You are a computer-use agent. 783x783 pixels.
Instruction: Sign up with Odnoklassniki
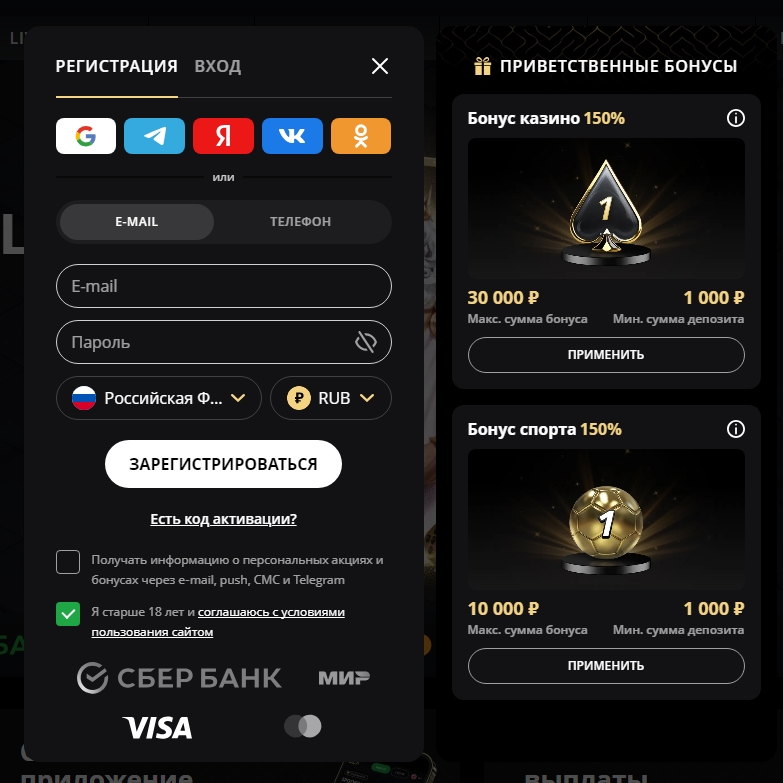point(360,136)
